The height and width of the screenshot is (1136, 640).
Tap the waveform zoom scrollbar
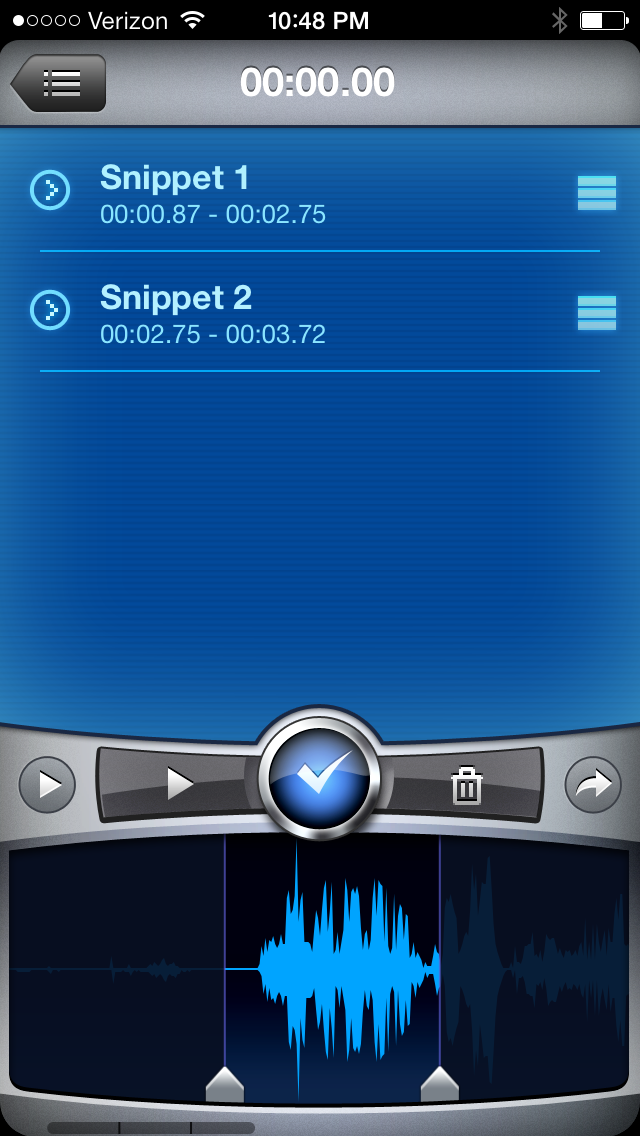pos(150,1128)
